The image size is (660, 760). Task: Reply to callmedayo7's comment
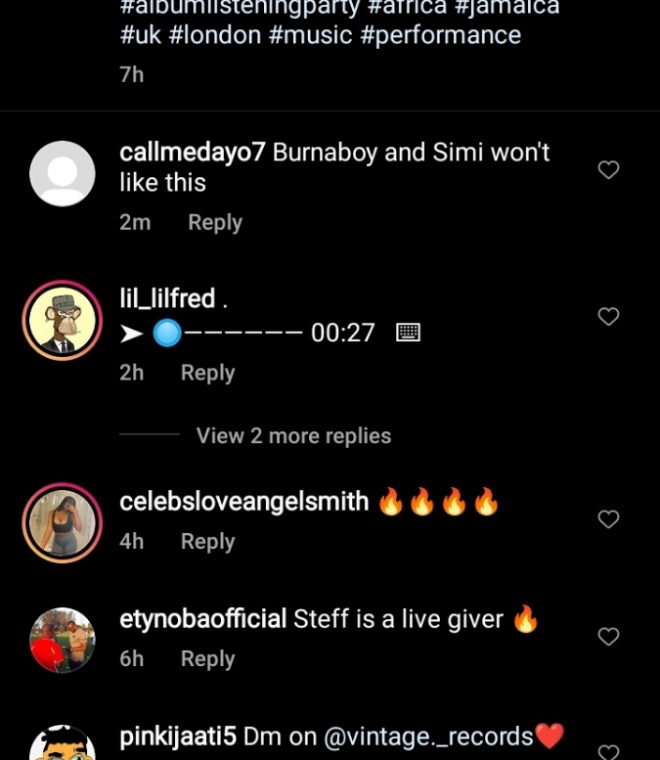[215, 222]
